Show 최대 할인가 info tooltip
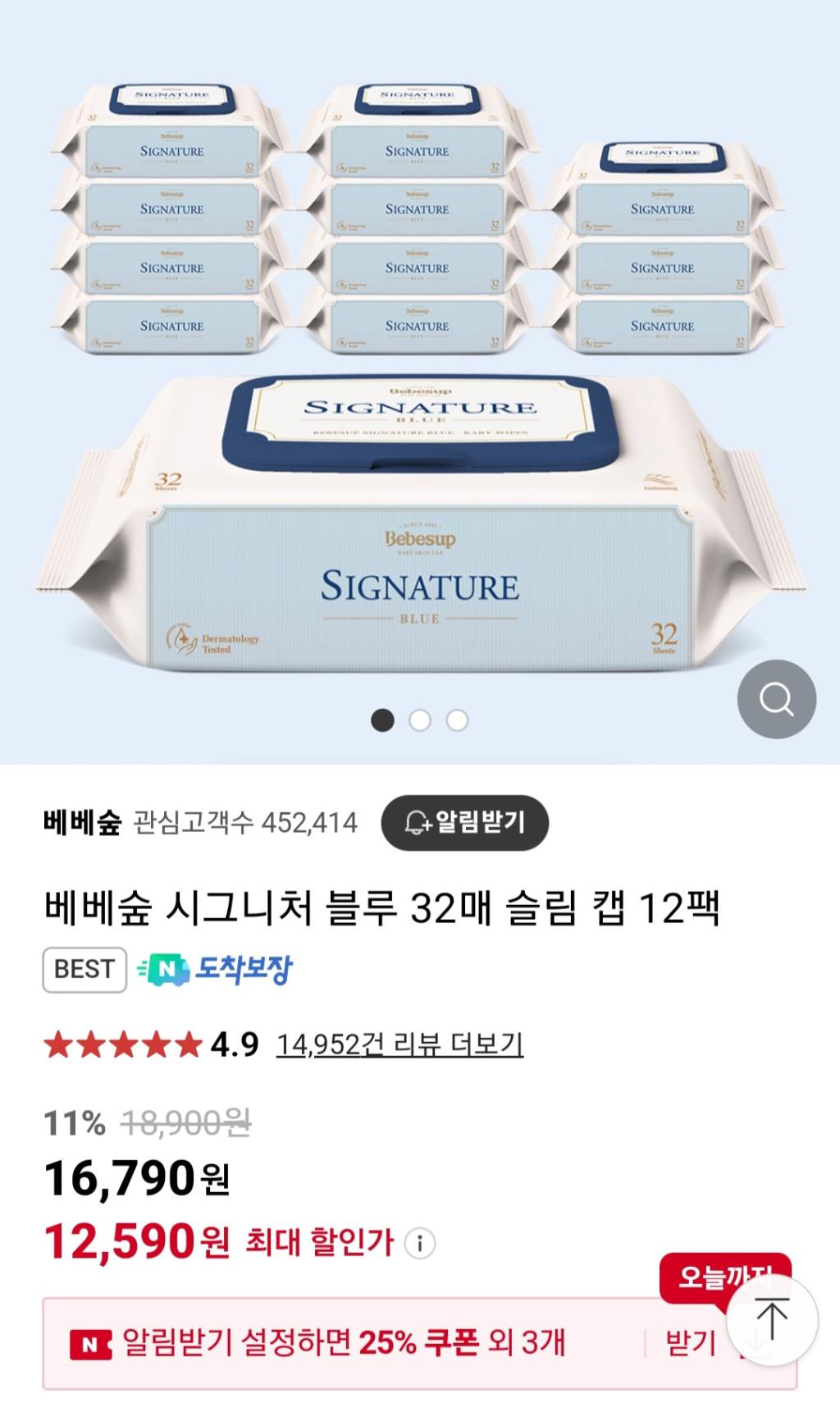Screen dimensions: 840x1403 click(420, 1244)
